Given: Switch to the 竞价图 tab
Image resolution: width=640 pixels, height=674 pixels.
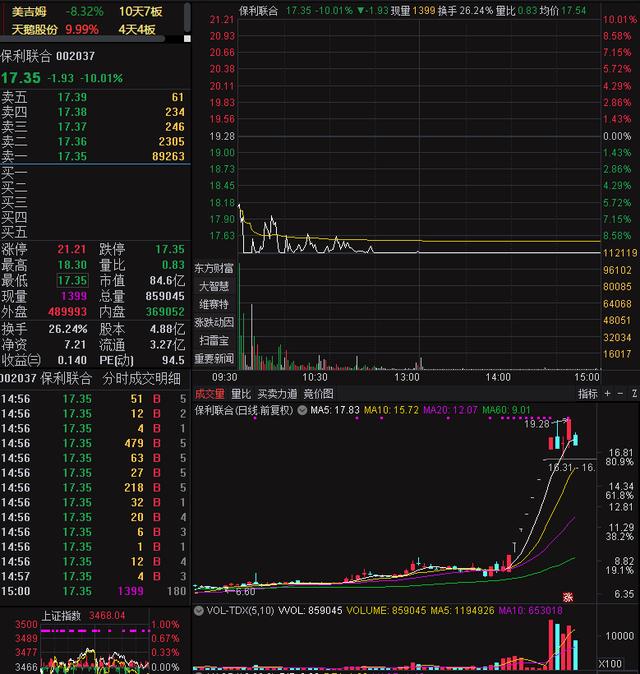Looking at the screenshot, I should coord(318,394).
